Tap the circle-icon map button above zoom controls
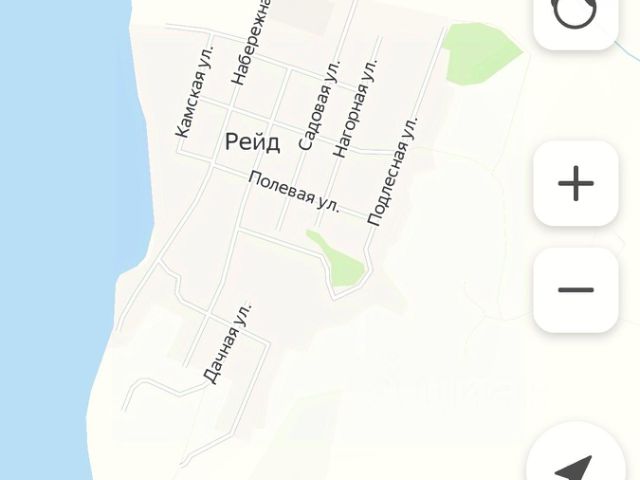The height and width of the screenshot is (480, 640). [576, 16]
